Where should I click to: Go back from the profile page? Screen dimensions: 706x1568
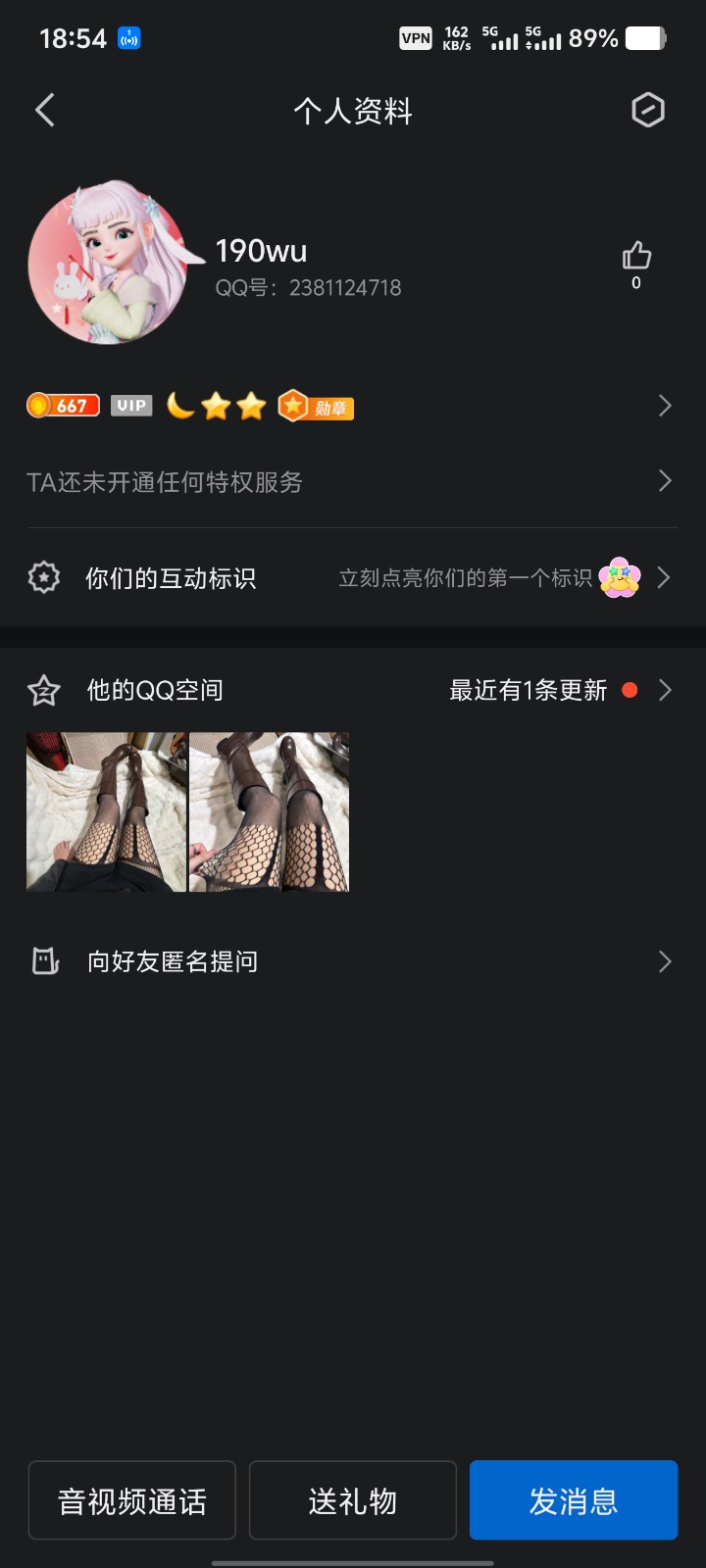click(x=45, y=111)
